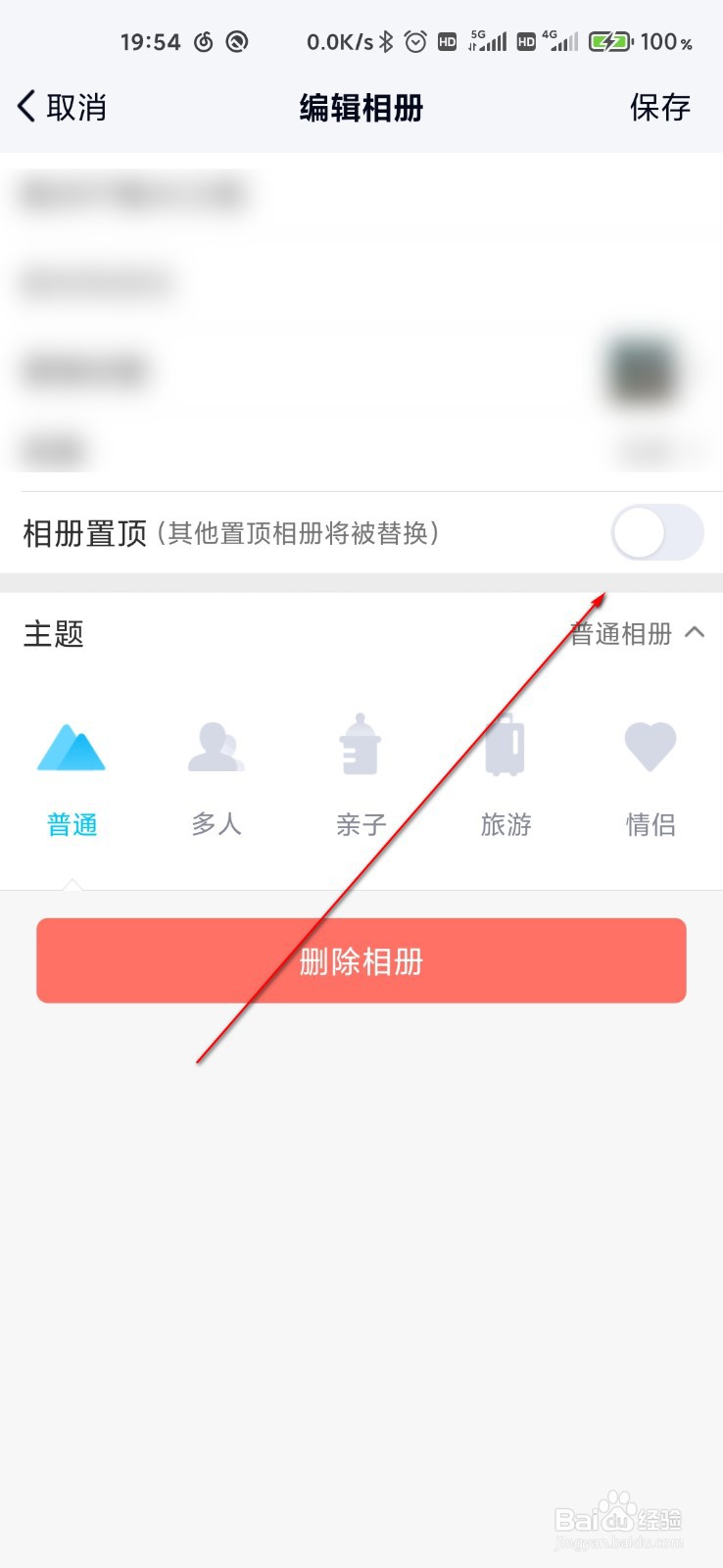Select the 普通 tab under theme icons
The image size is (723, 1568).
tap(72, 824)
